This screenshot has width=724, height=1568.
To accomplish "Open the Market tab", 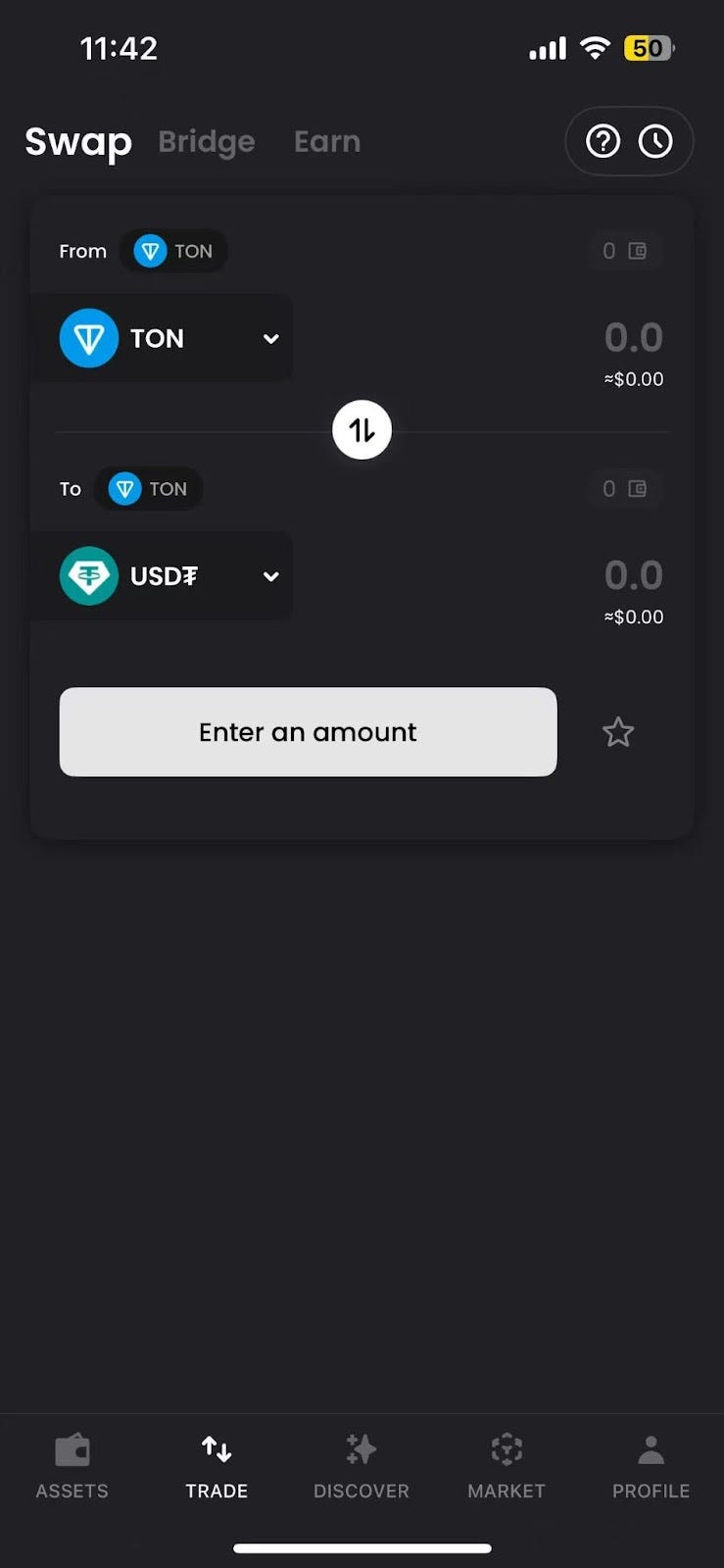I will tap(507, 1466).
